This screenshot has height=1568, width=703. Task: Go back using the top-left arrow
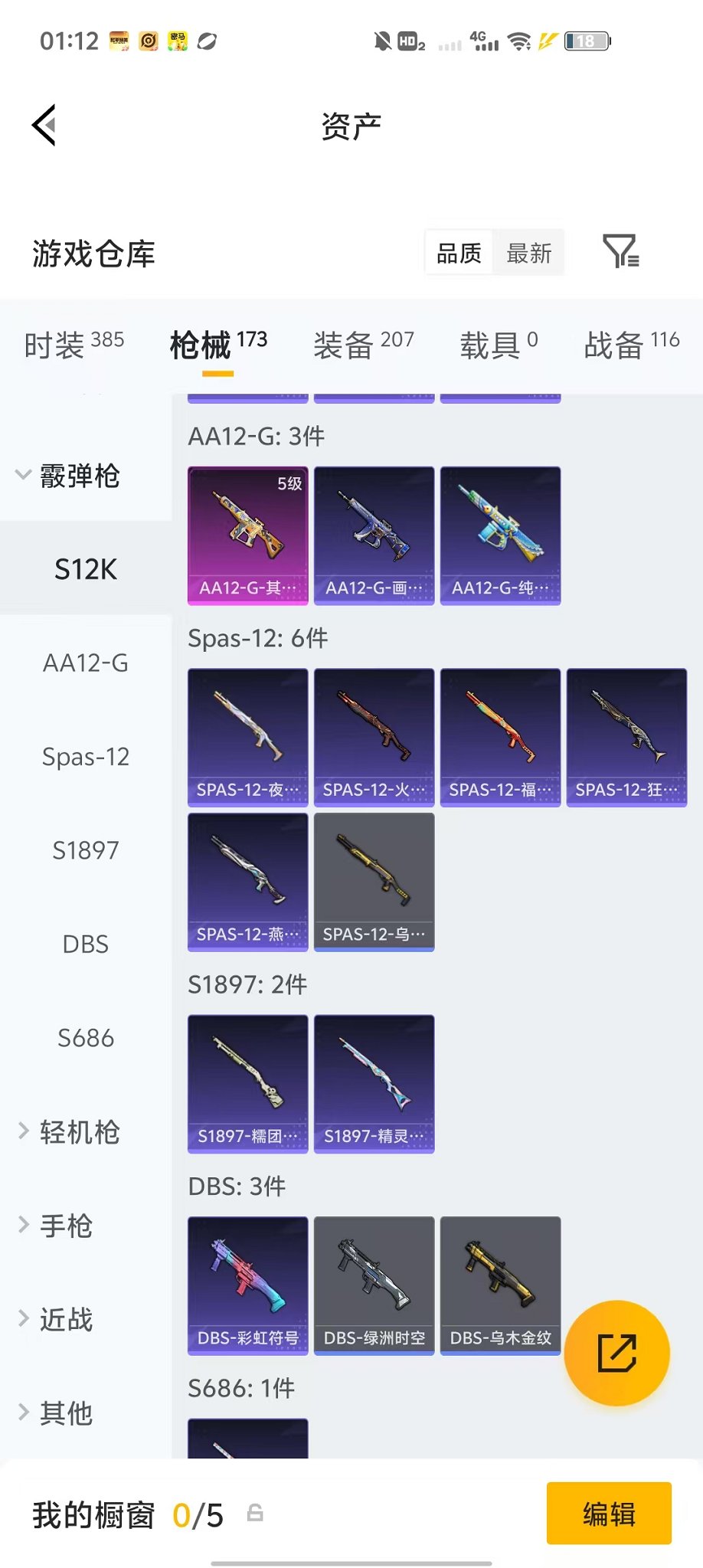coord(44,125)
